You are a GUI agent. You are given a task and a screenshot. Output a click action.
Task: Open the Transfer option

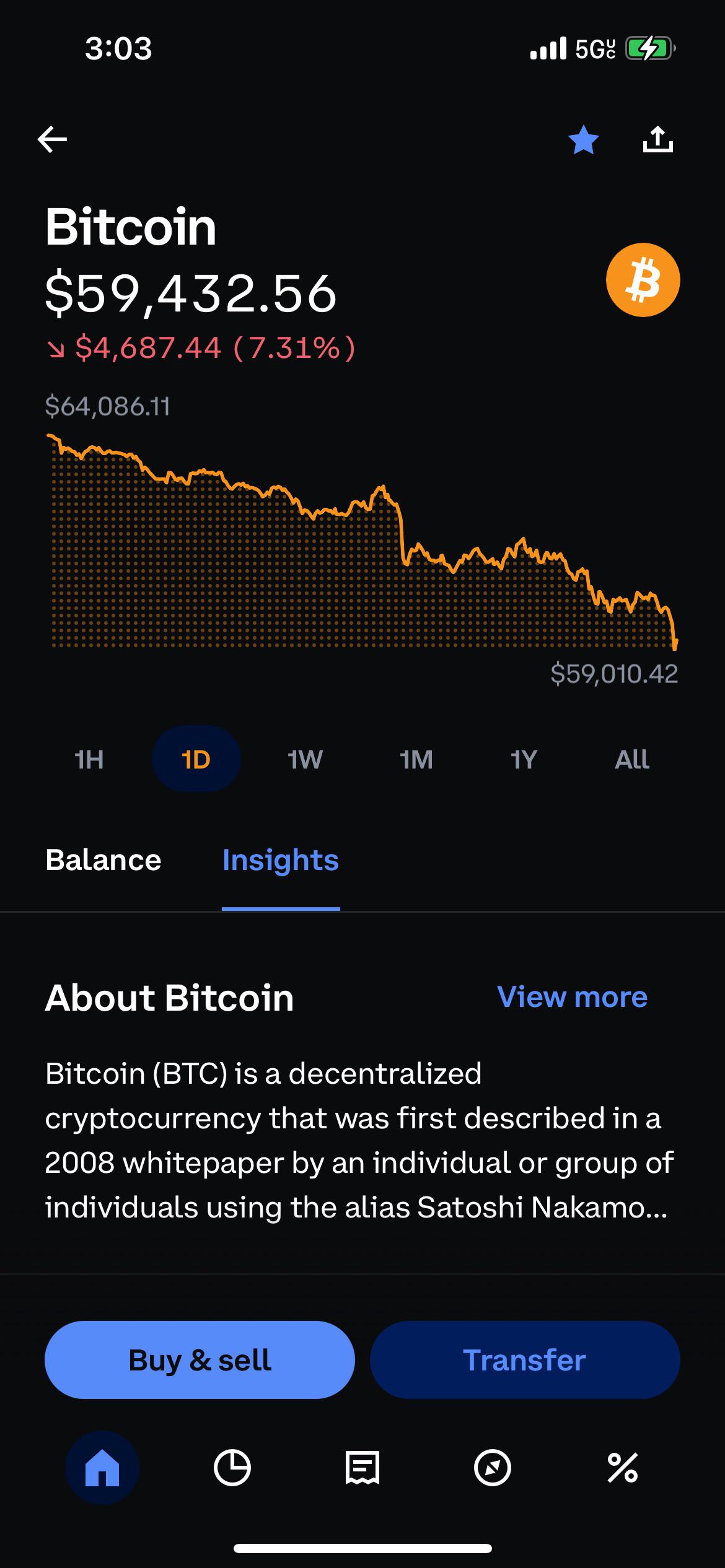pyautogui.click(x=524, y=1360)
